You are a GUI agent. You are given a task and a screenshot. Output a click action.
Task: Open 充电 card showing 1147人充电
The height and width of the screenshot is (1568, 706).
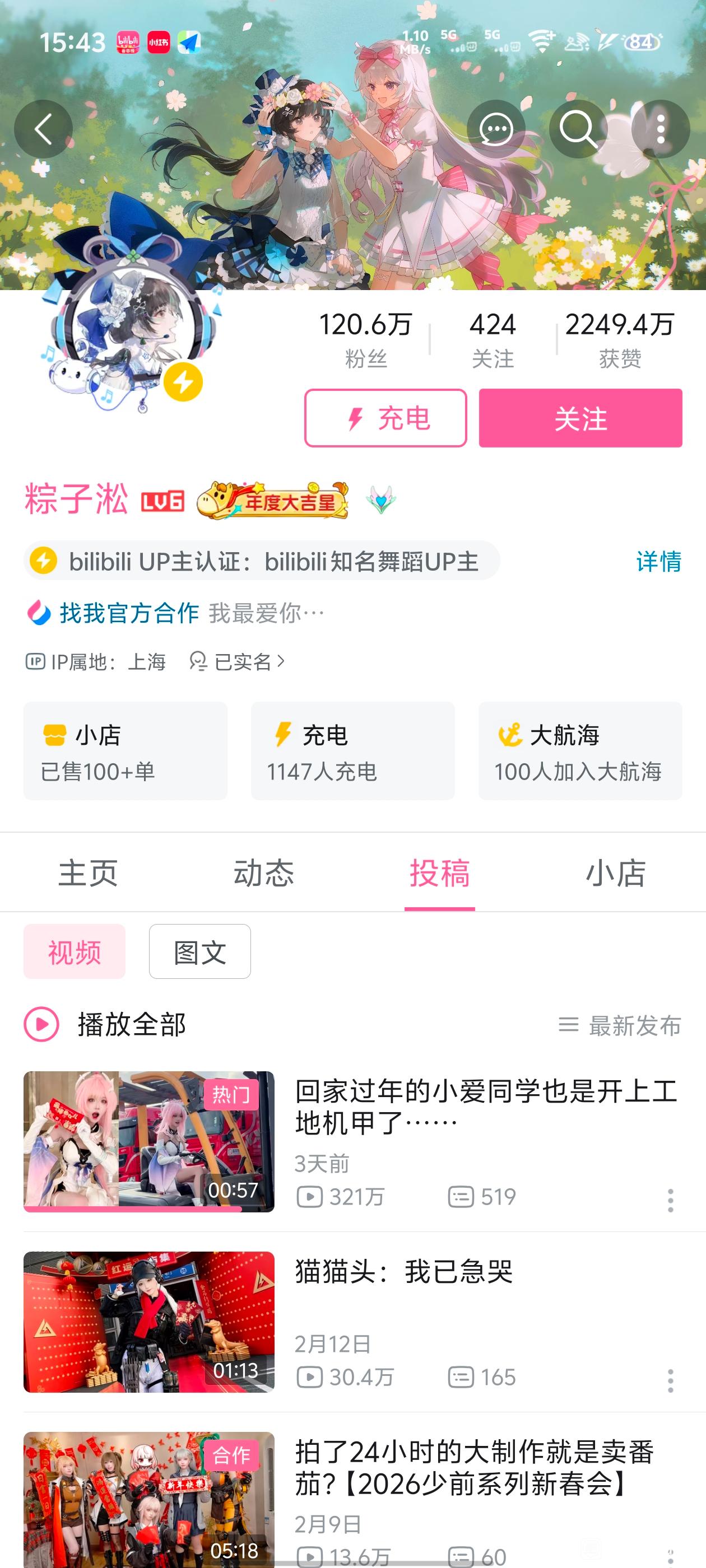point(352,750)
